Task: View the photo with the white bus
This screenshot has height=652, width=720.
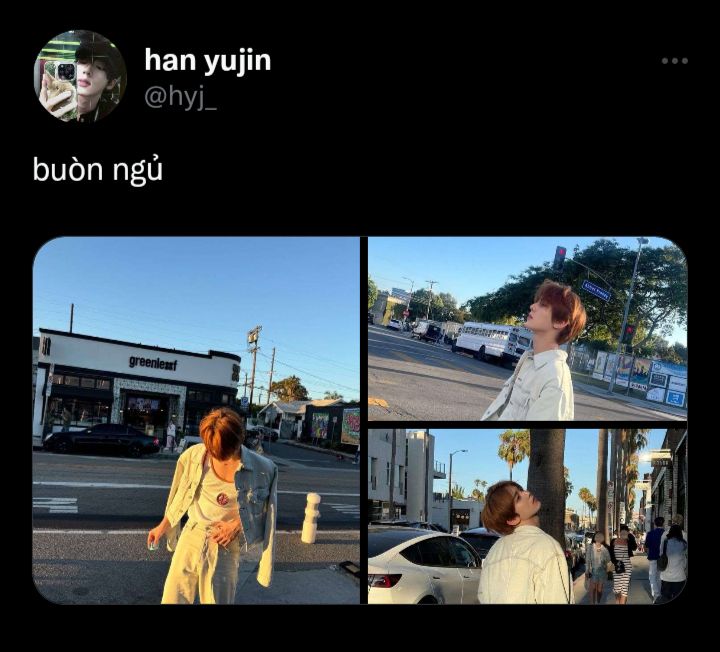Action: (x=526, y=329)
